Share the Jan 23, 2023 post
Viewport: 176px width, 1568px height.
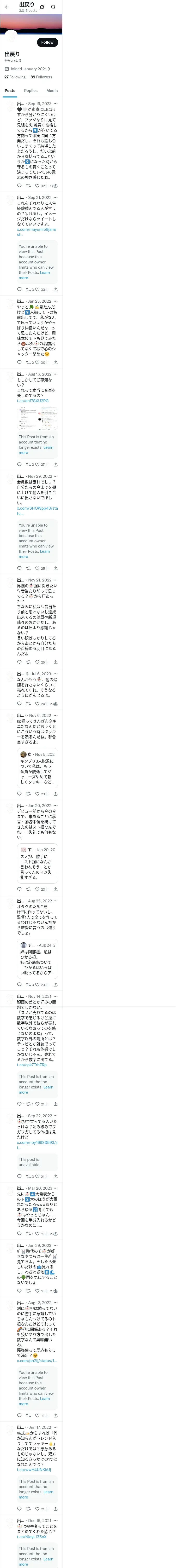[55, 363]
